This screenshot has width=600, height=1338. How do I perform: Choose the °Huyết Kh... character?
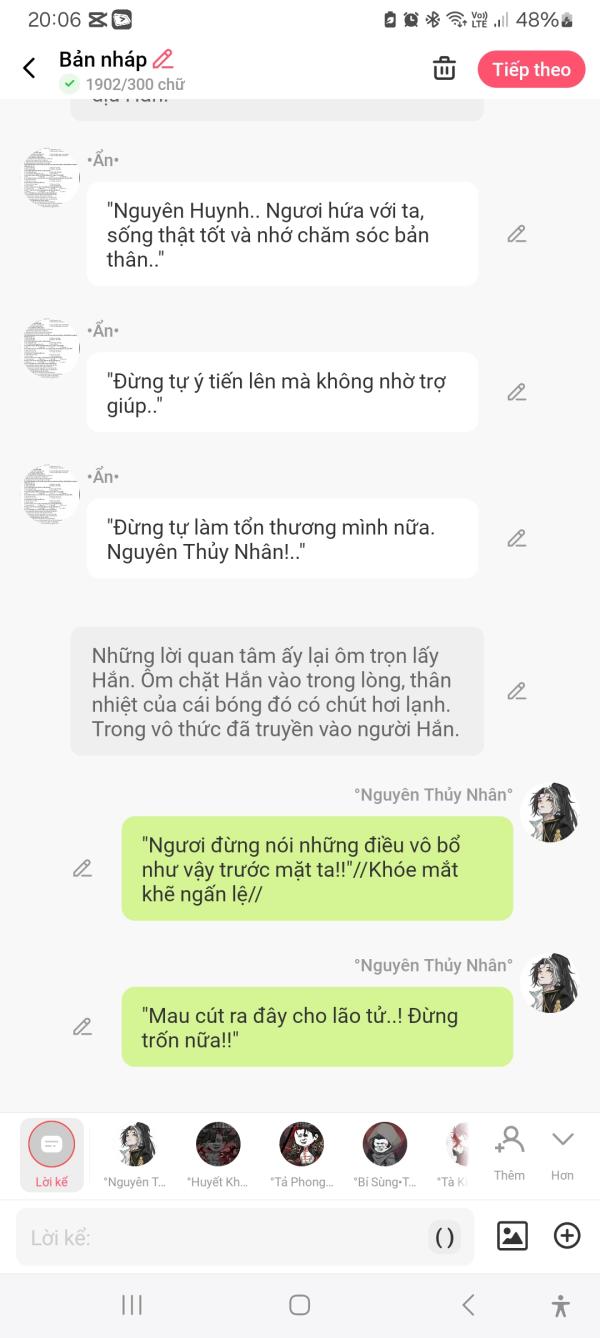tap(218, 1155)
